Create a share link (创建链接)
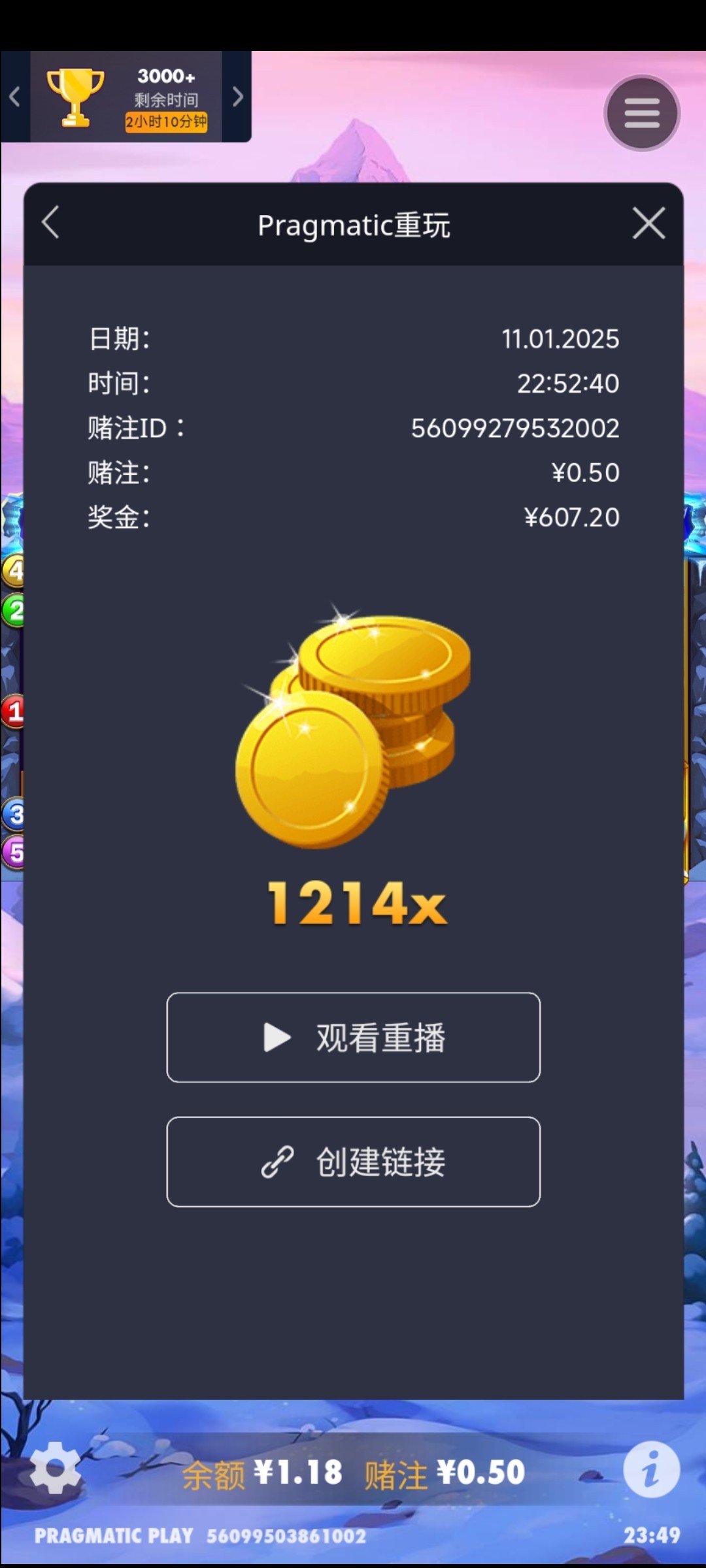706x1568 pixels. [353, 1162]
